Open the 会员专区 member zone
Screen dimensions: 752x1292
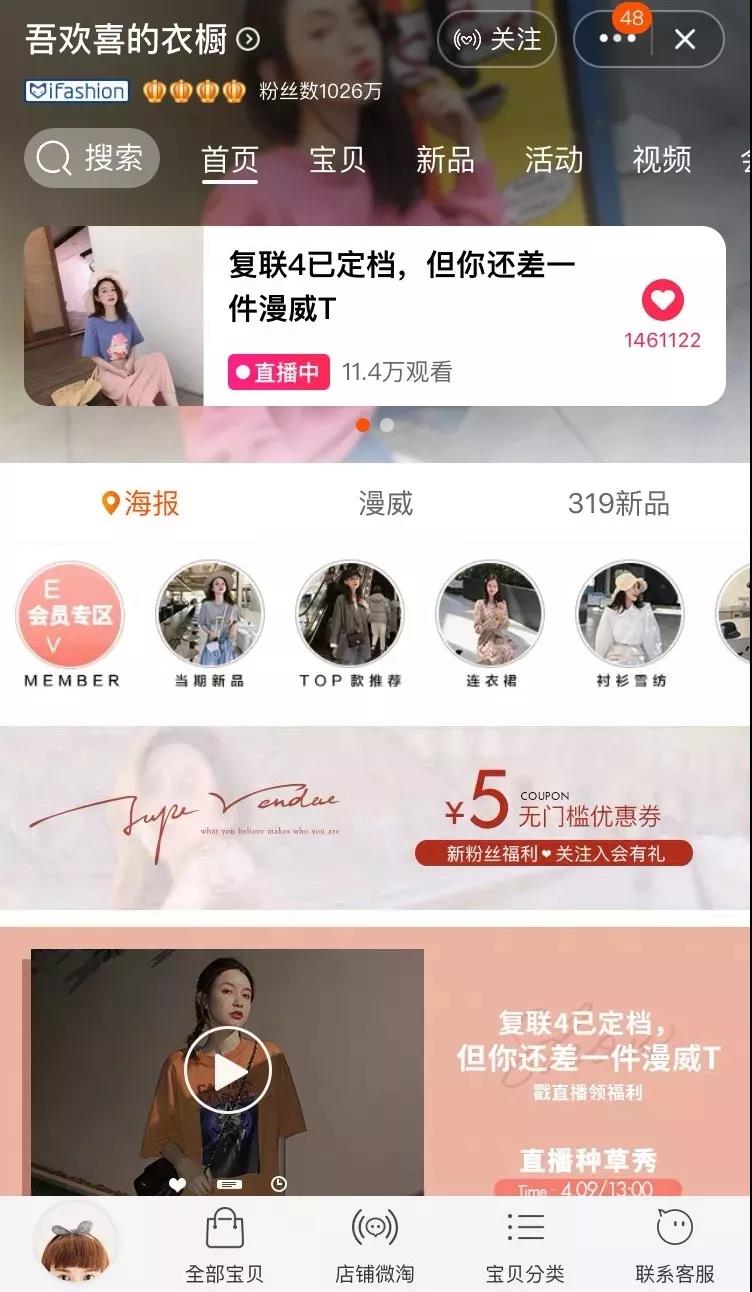(x=71, y=617)
